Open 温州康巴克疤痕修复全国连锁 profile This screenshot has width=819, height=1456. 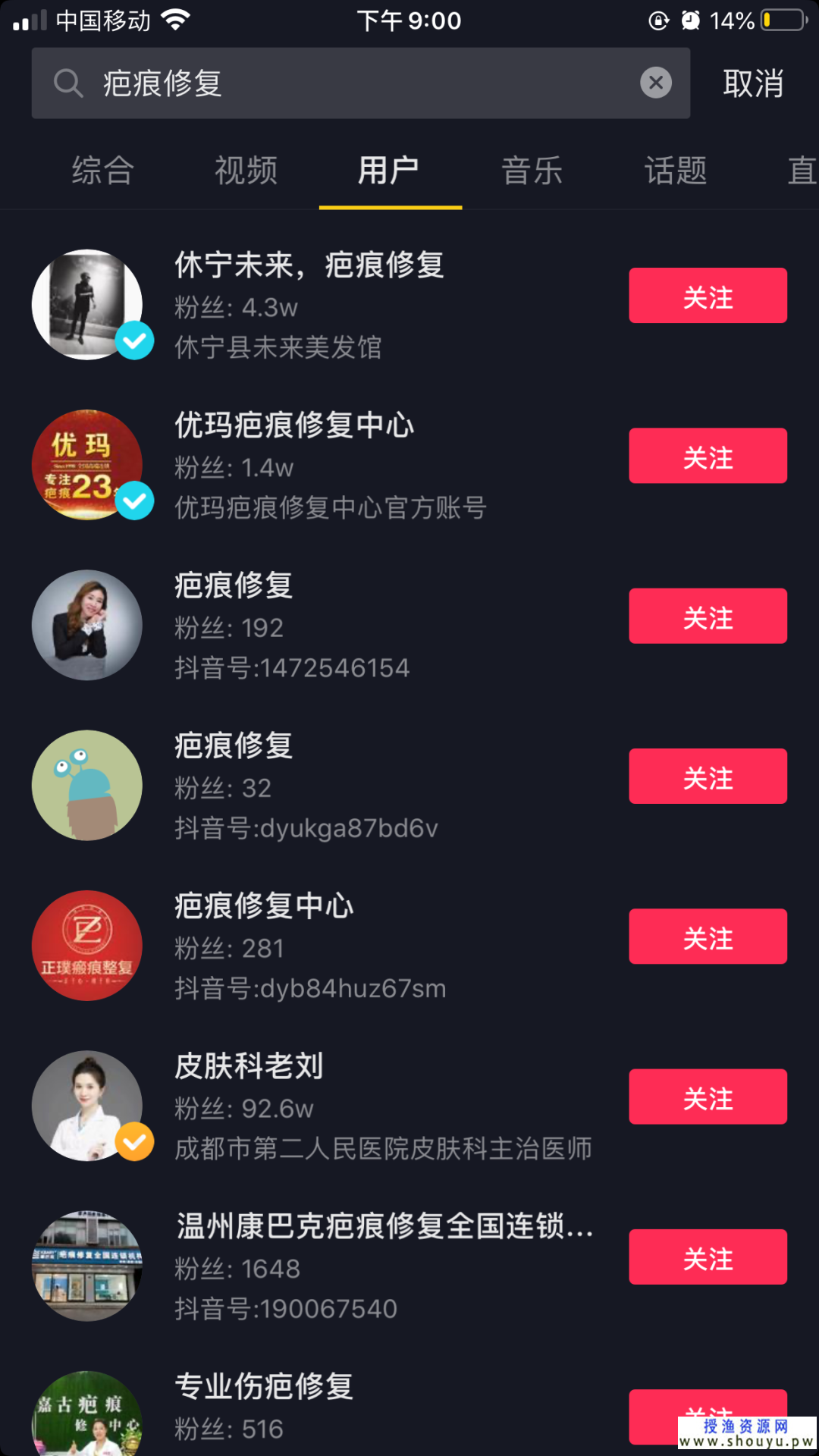pos(384,1226)
